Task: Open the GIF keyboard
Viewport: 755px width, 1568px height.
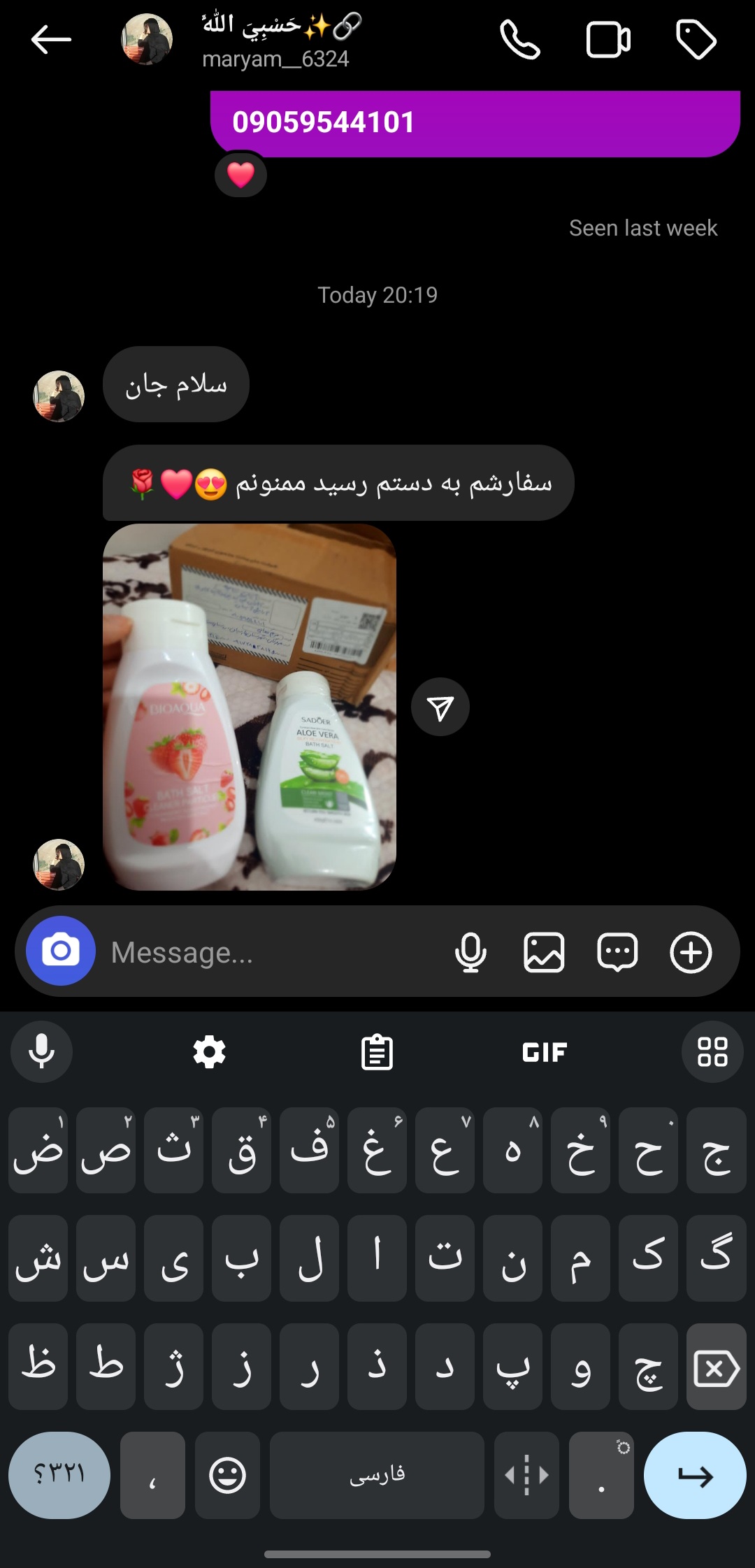Action: 545,1052
